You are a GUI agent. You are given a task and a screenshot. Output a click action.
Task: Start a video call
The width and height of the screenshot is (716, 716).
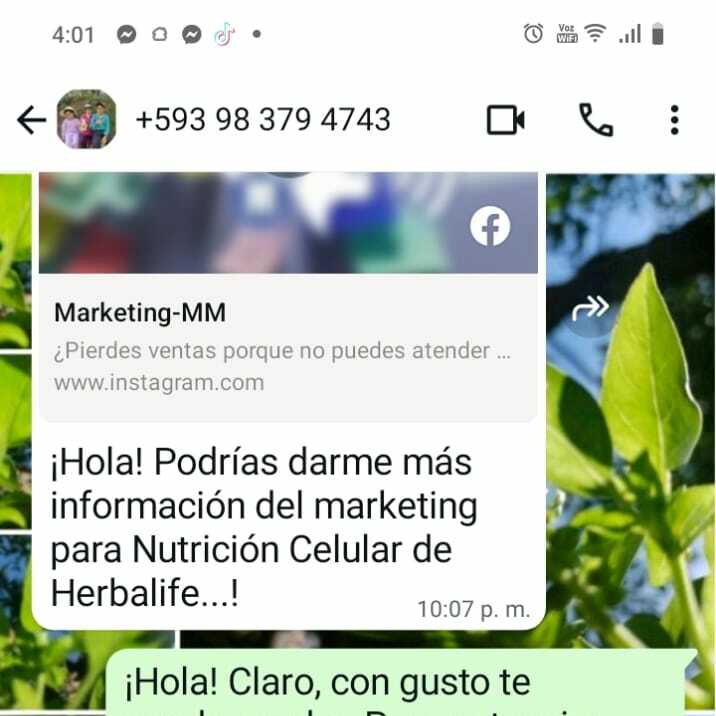coord(505,121)
